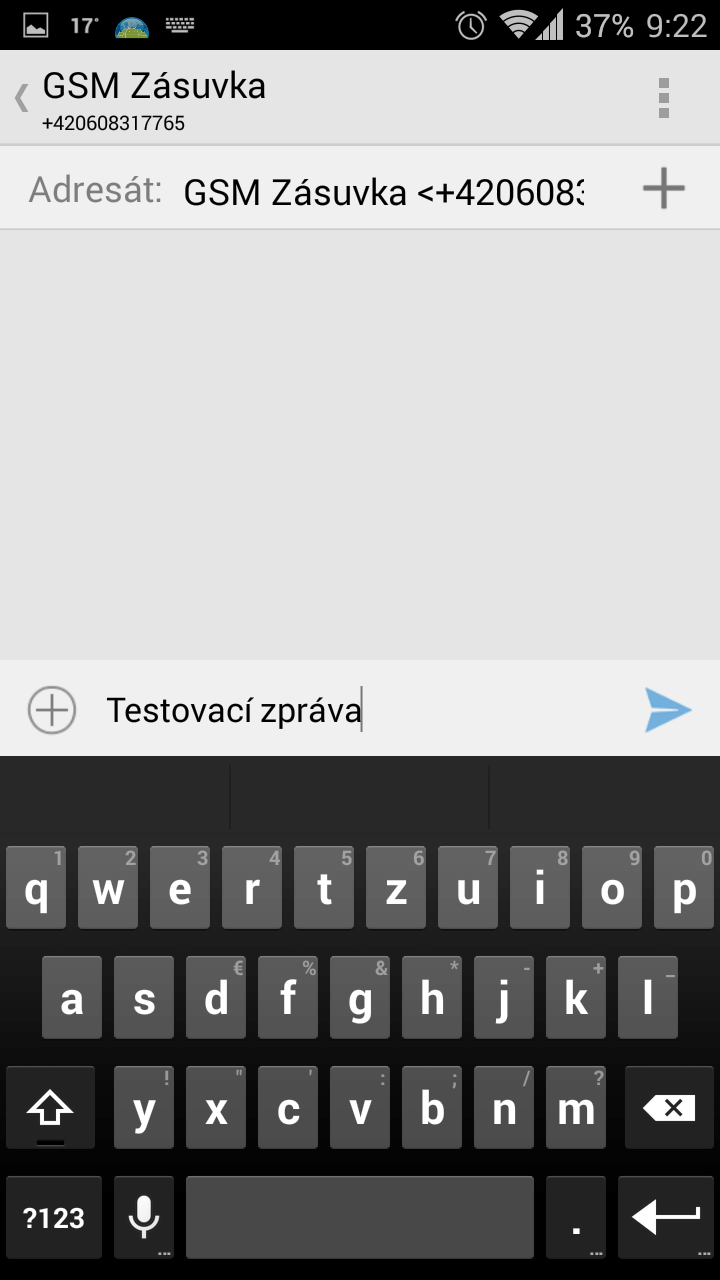Switch keyboard to ?123 symbols
Image resolution: width=720 pixels, height=1280 pixels.
(x=54, y=1217)
